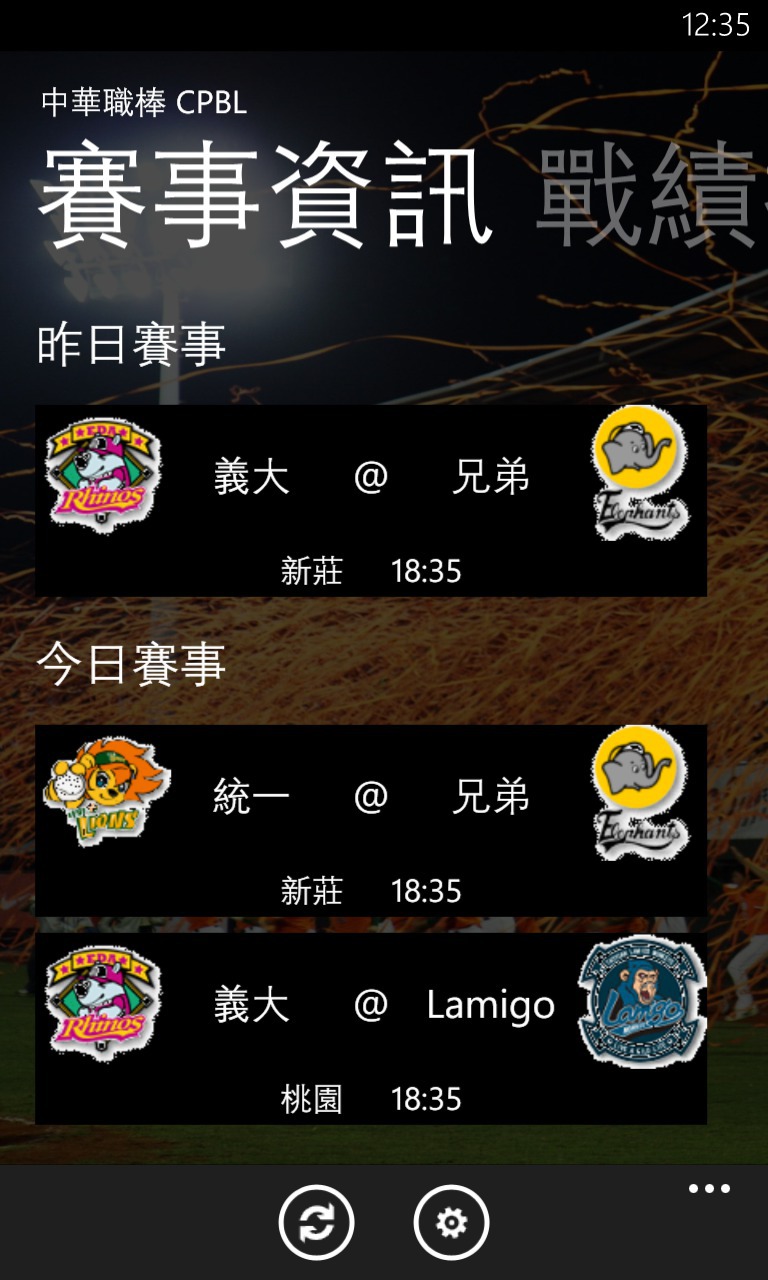The image size is (768, 1280).
Task: Open yesterday's 義大 @ 兄弟 game
Action: click(x=371, y=500)
